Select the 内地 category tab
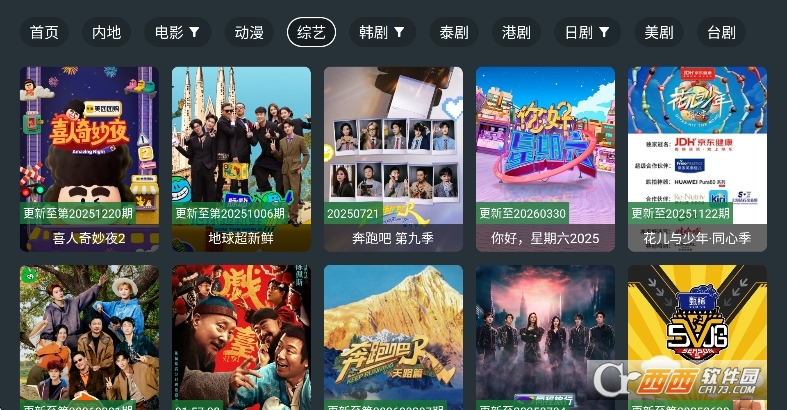 [106, 32]
